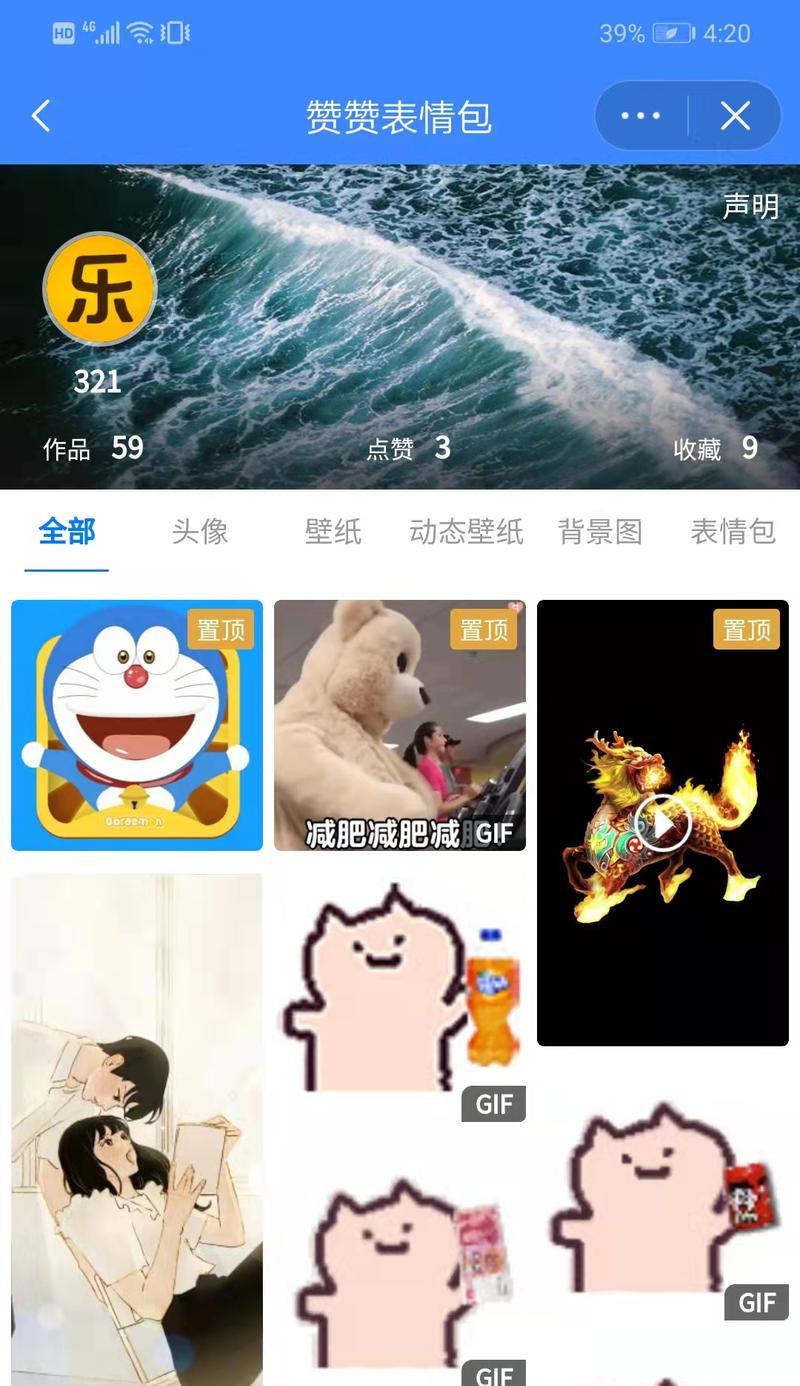Image resolution: width=800 pixels, height=1386 pixels.
Task: Open the cat holding red snack GIF
Action: point(662,1200)
